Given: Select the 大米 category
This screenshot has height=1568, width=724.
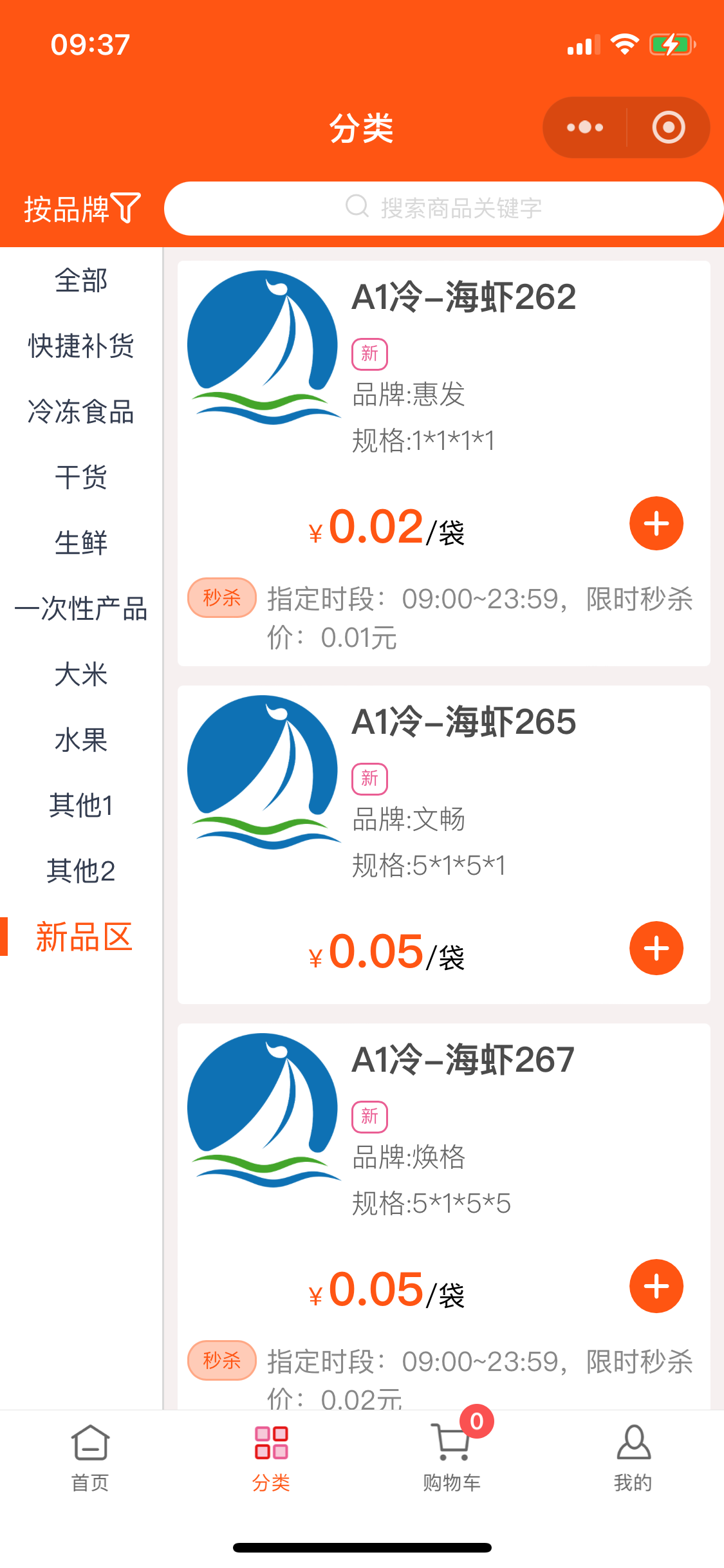Looking at the screenshot, I should (x=81, y=675).
